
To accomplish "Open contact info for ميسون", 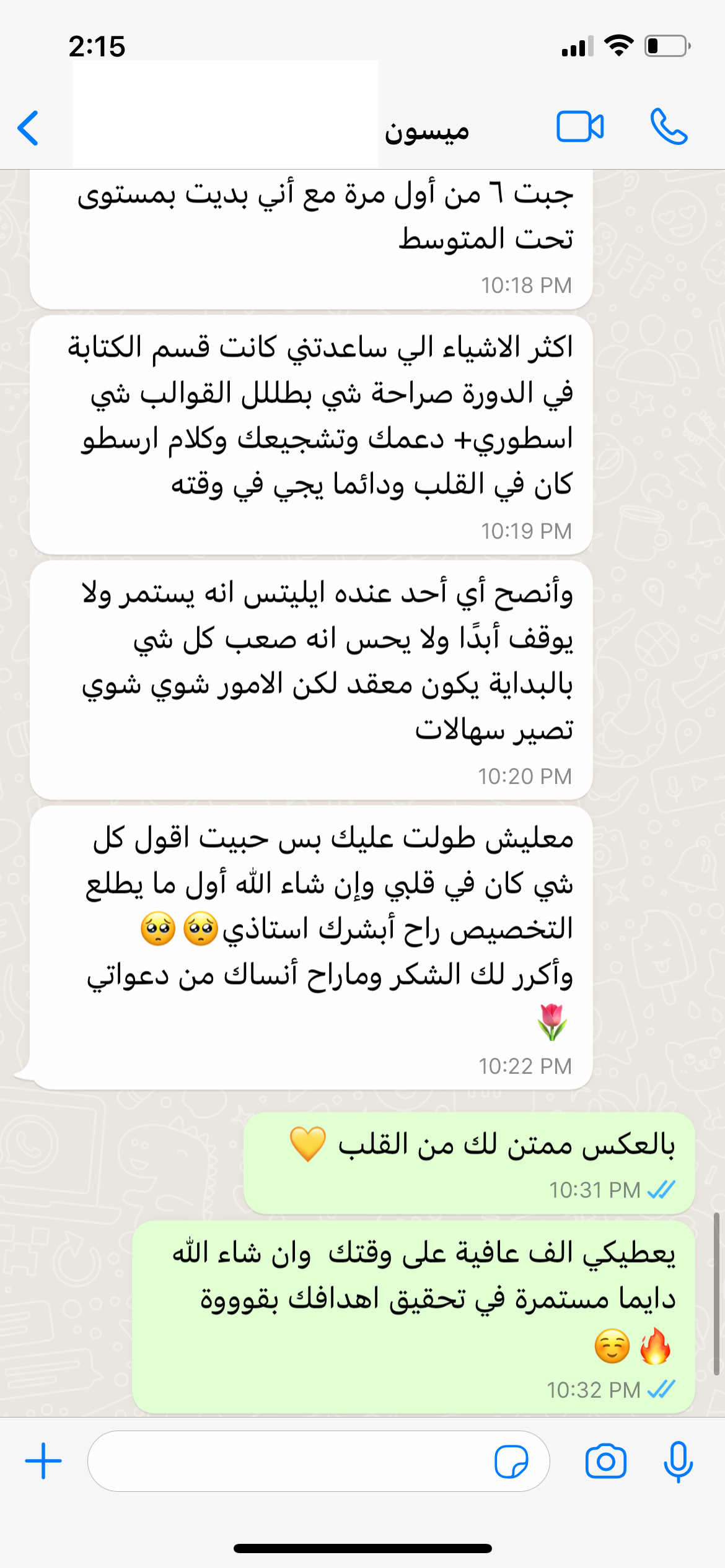I will pos(426,129).
